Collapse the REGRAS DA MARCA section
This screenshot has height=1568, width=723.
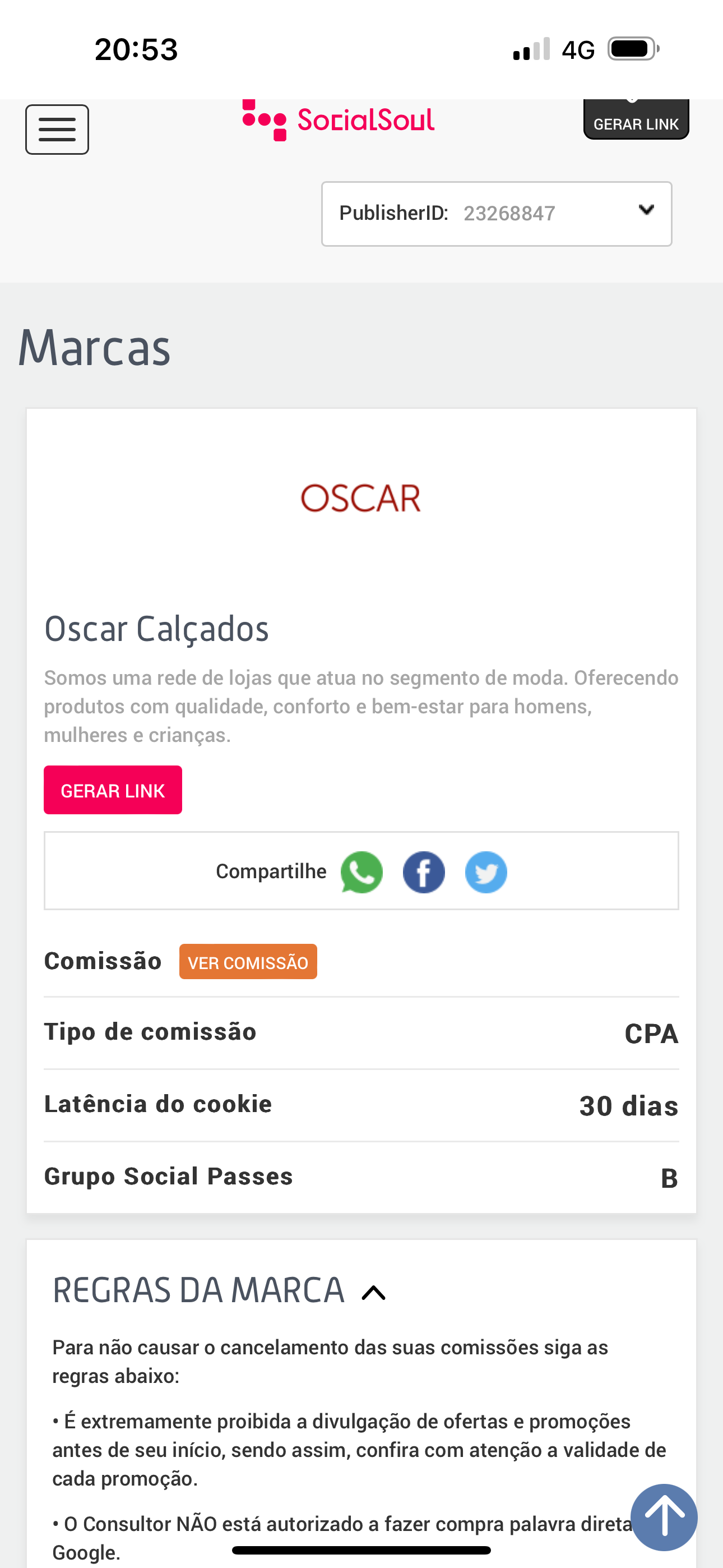(x=373, y=1292)
